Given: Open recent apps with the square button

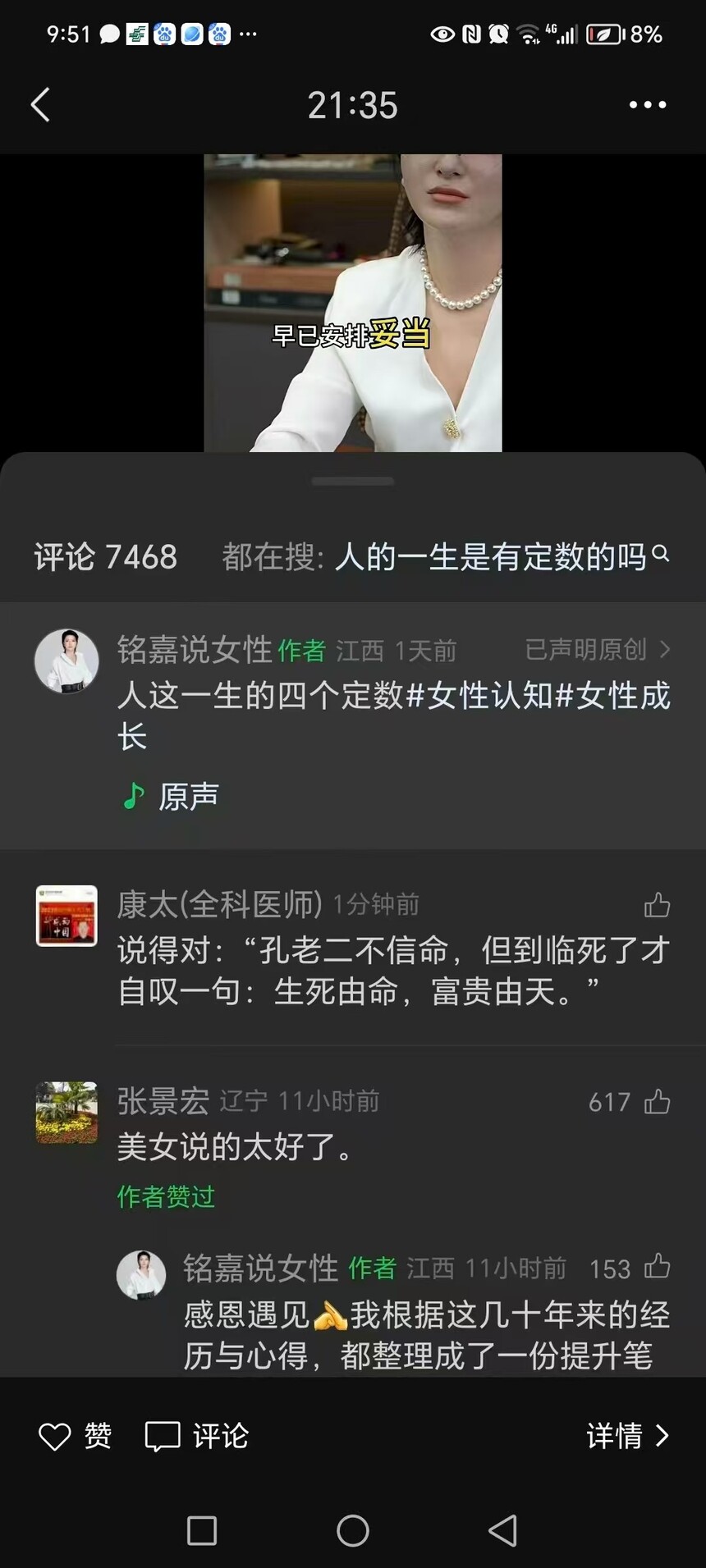Looking at the screenshot, I should pos(202,1530).
